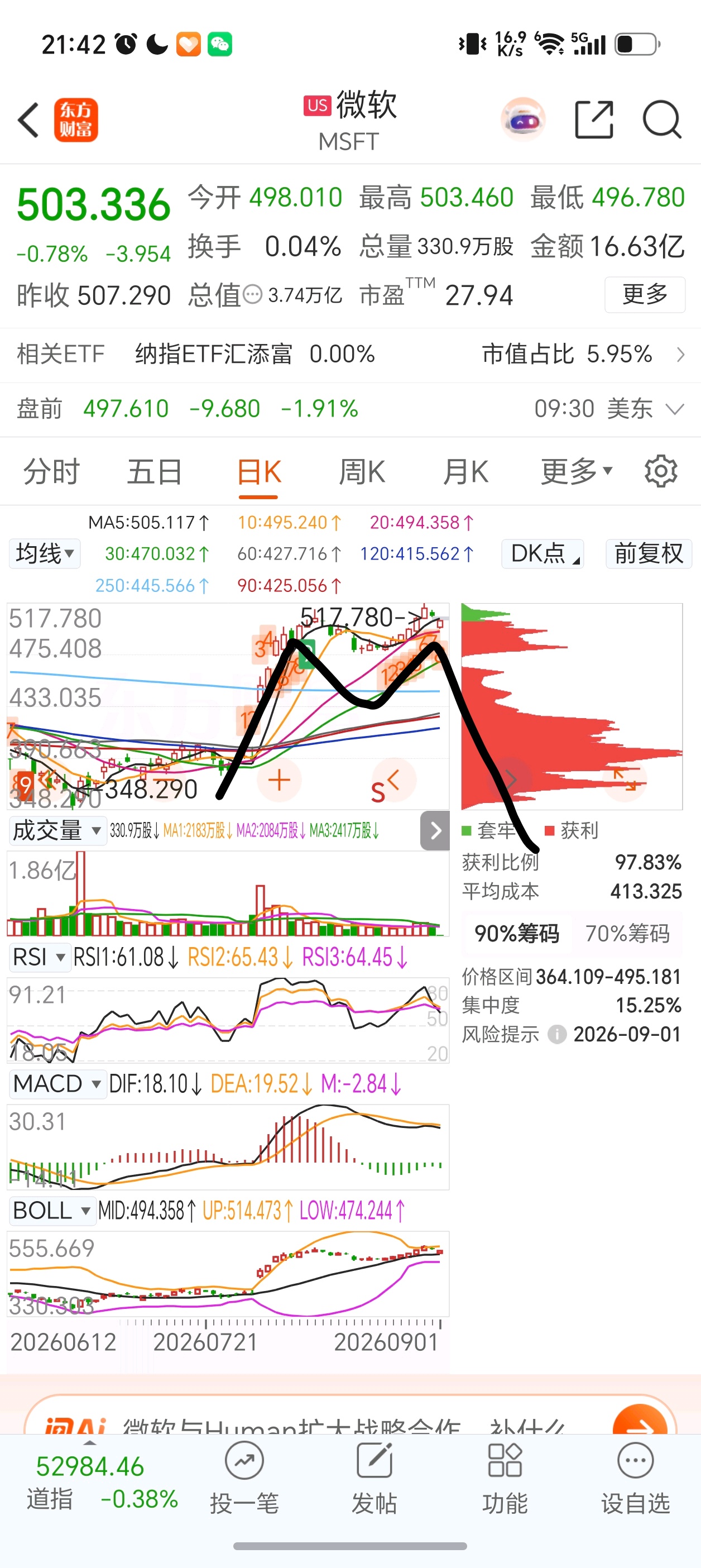Viewport: 701px width, 1568px height.
Task: Switch to the 月K chart tab
Action: click(x=465, y=472)
